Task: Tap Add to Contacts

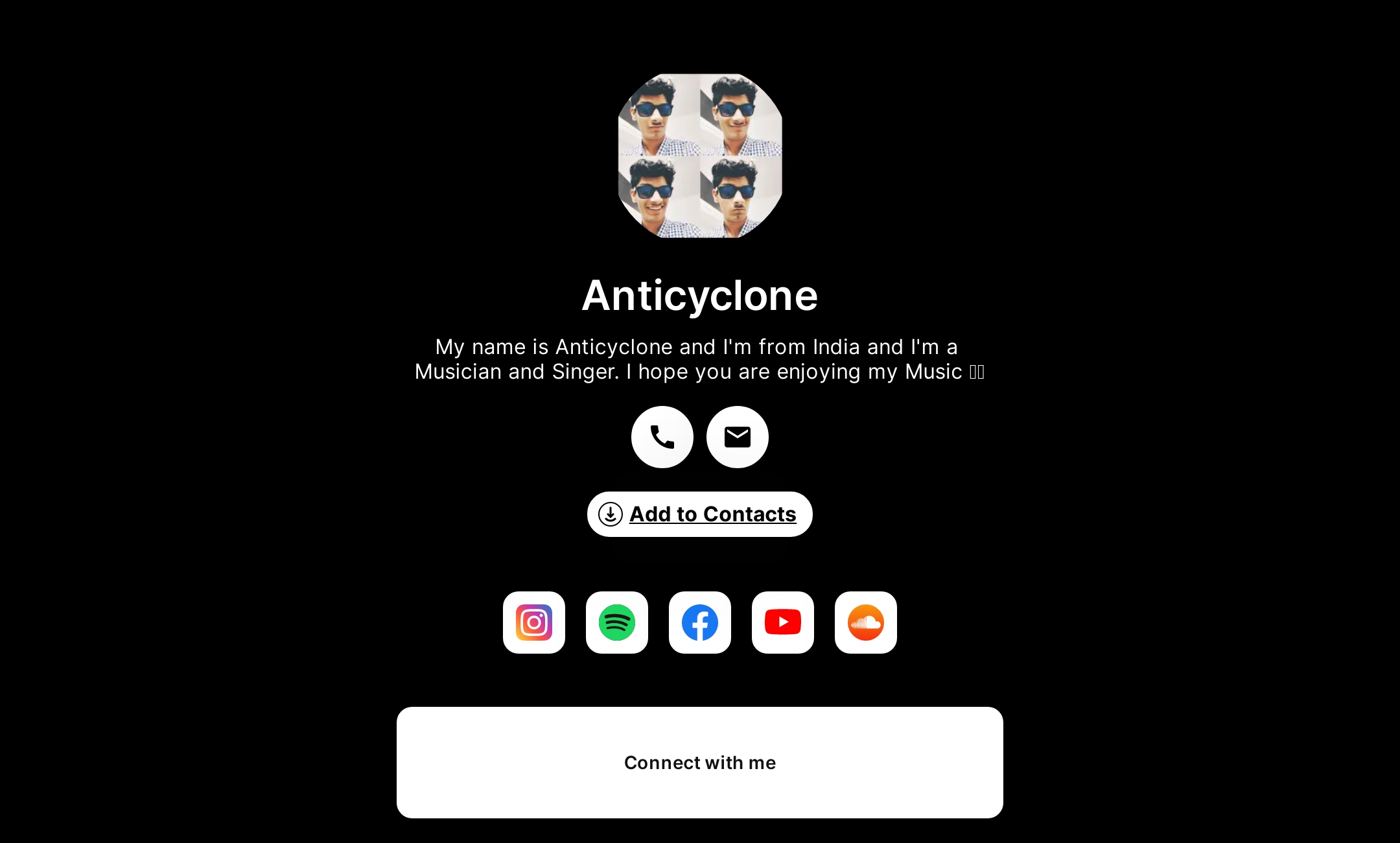Action: [699, 514]
